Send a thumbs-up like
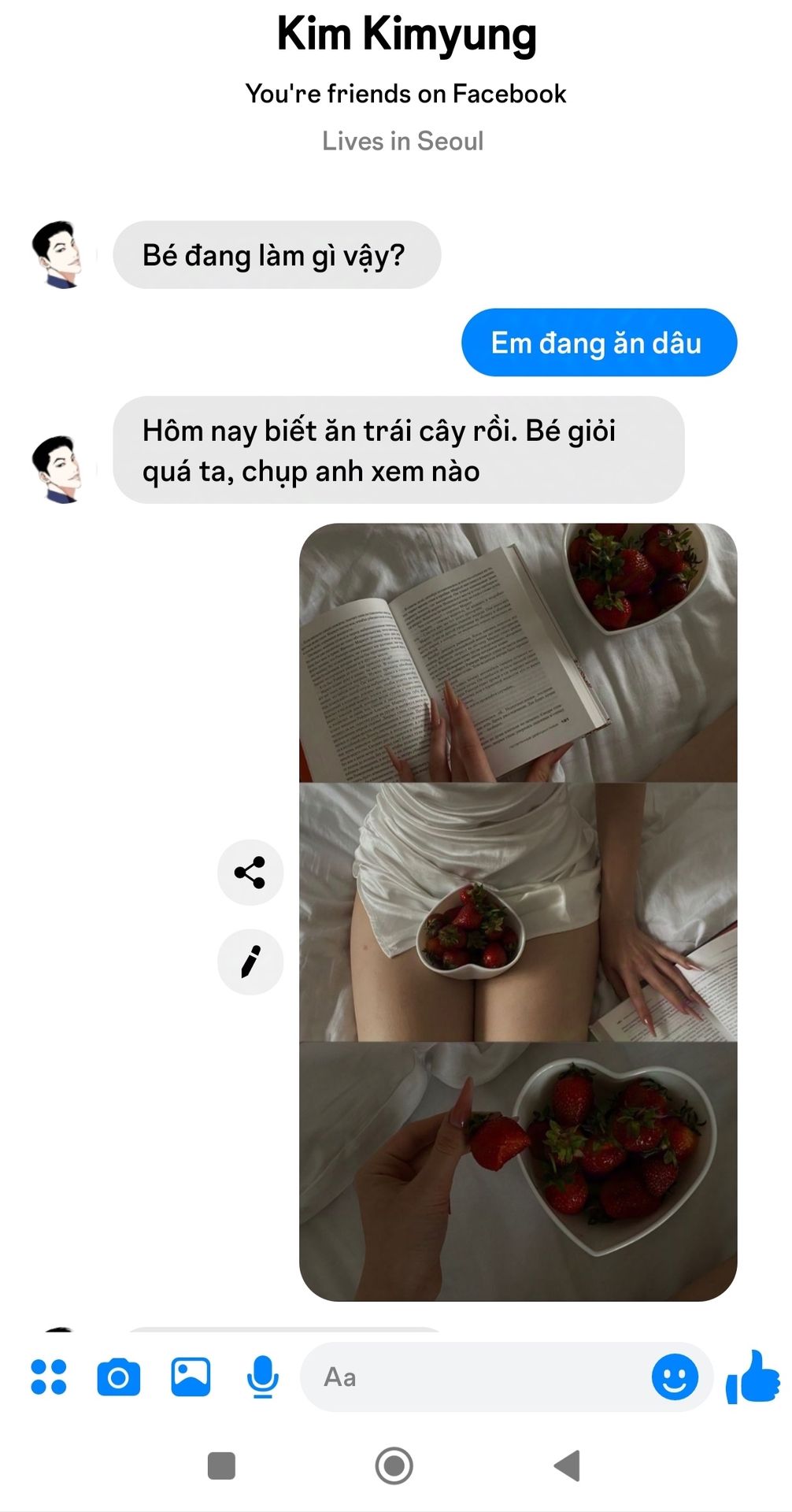Viewport: 792px width, 1512px height. 752,1377
